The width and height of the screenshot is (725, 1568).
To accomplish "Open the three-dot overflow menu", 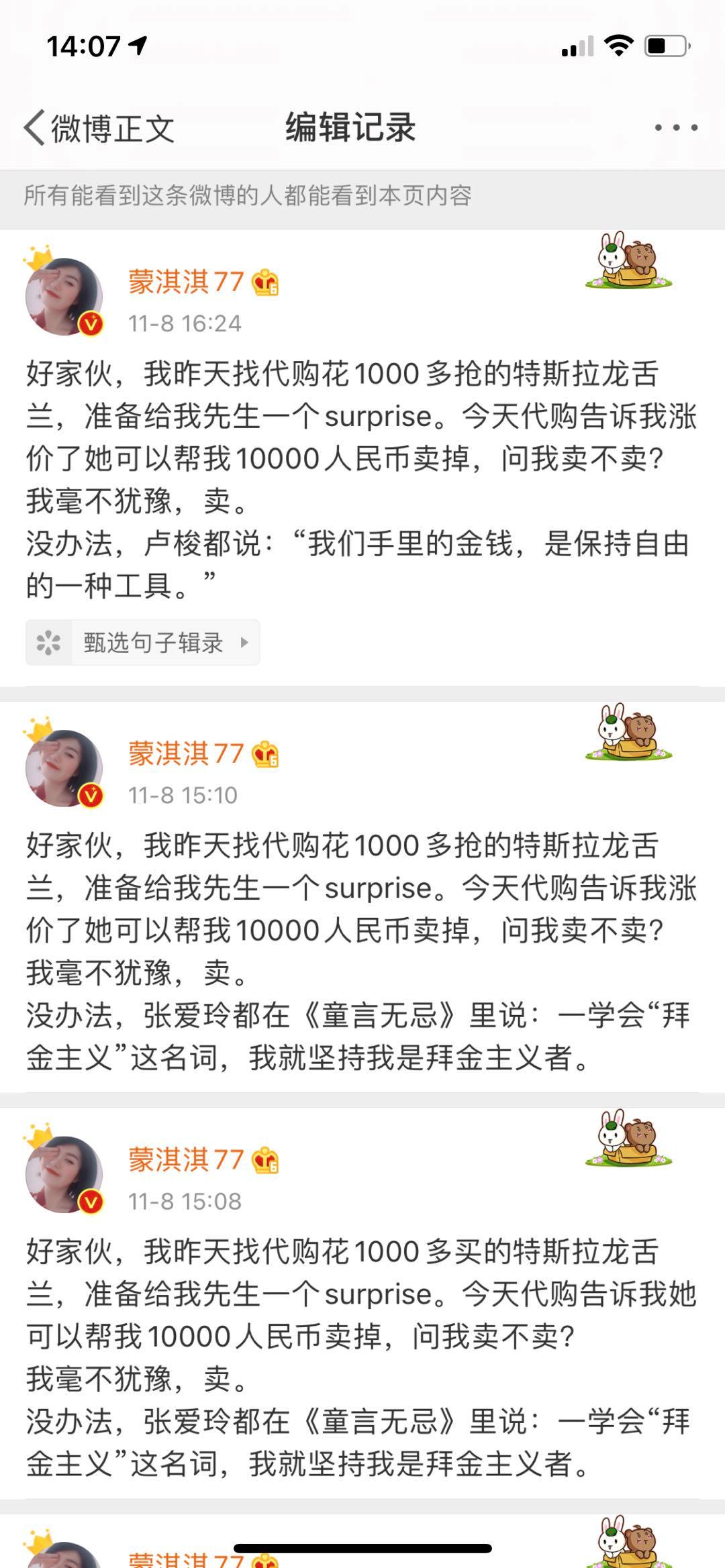I will [675, 127].
